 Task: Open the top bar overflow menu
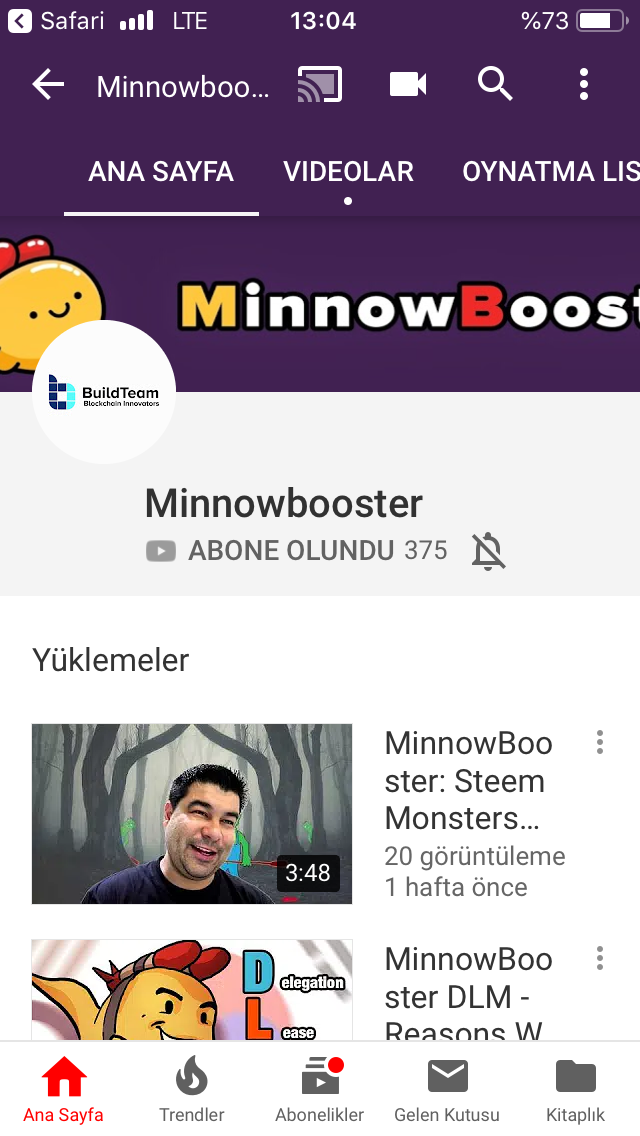click(584, 85)
